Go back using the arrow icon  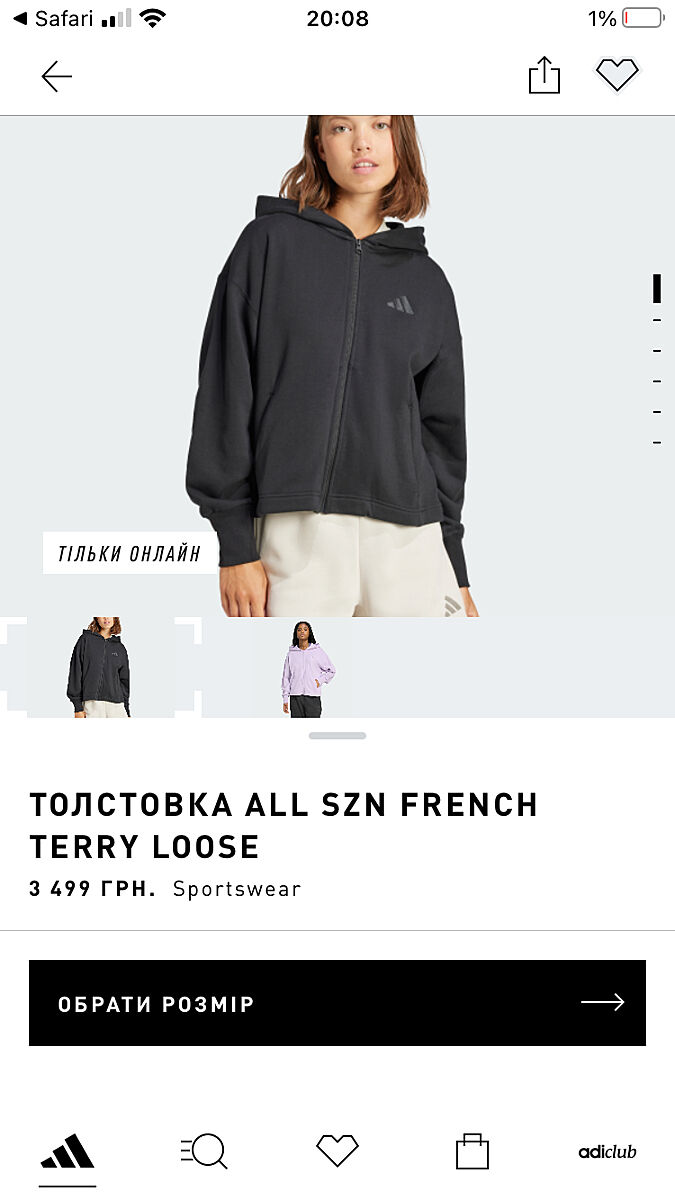[56, 77]
